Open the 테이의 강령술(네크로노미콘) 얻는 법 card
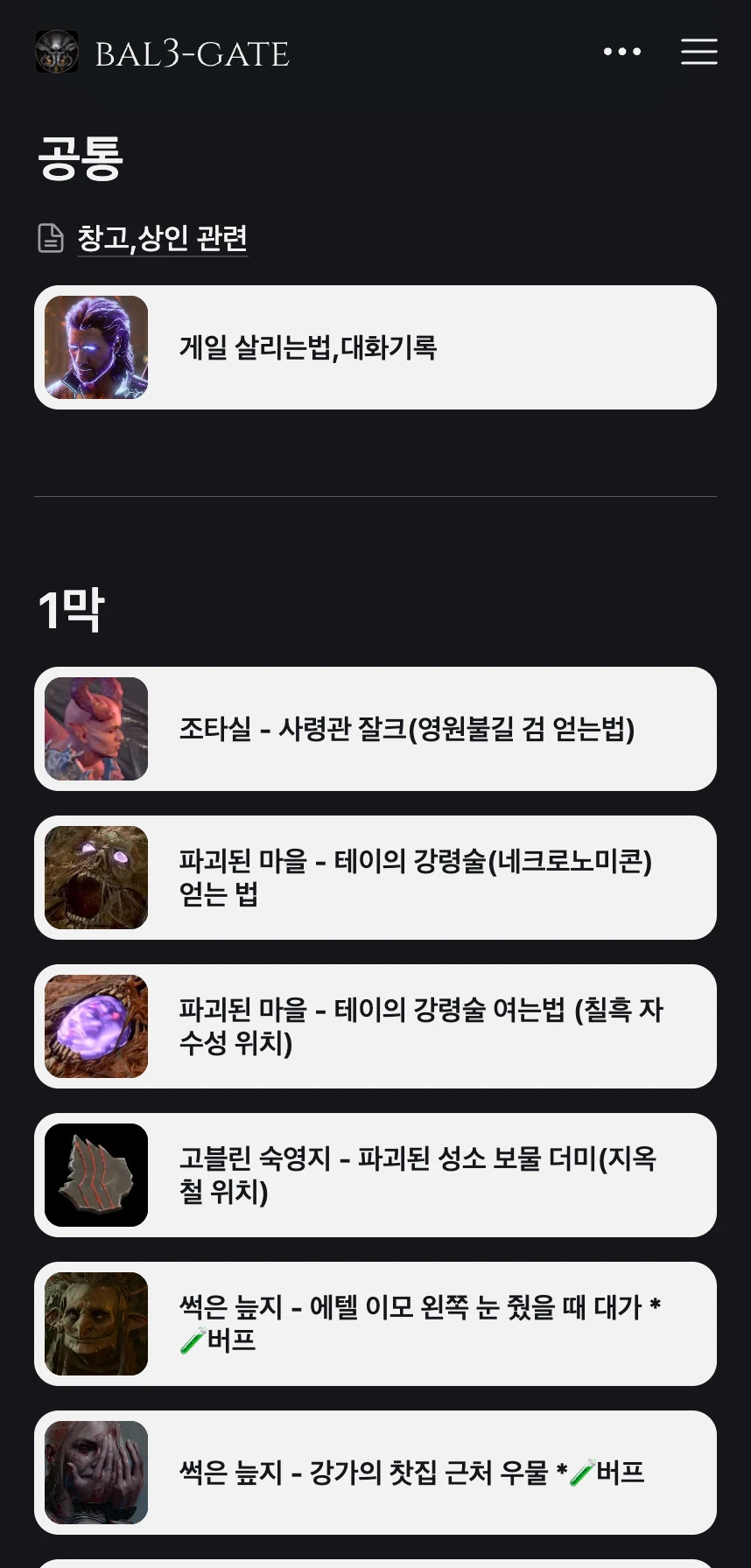Viewport: 751px width, 1568px height. (375, 878)
